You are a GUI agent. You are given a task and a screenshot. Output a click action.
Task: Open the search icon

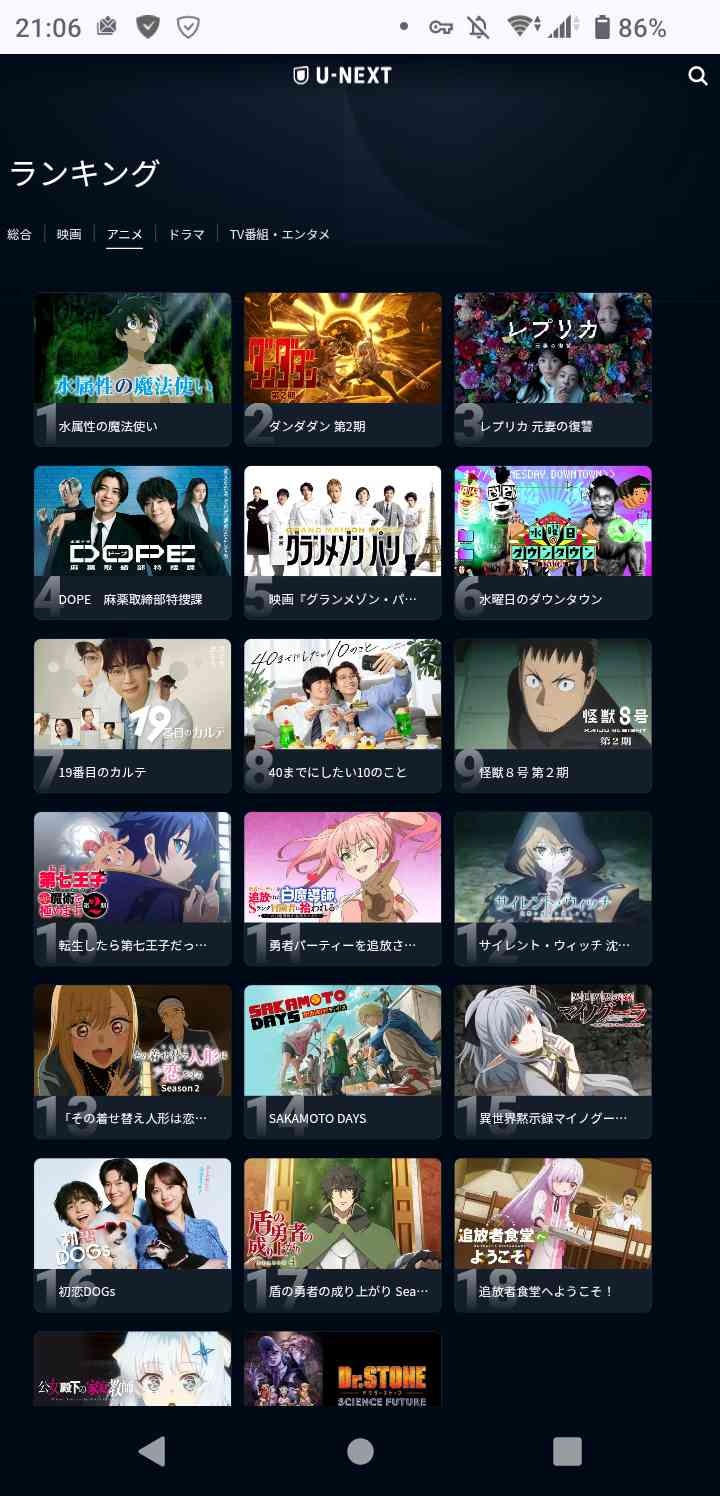pos(698,76)
